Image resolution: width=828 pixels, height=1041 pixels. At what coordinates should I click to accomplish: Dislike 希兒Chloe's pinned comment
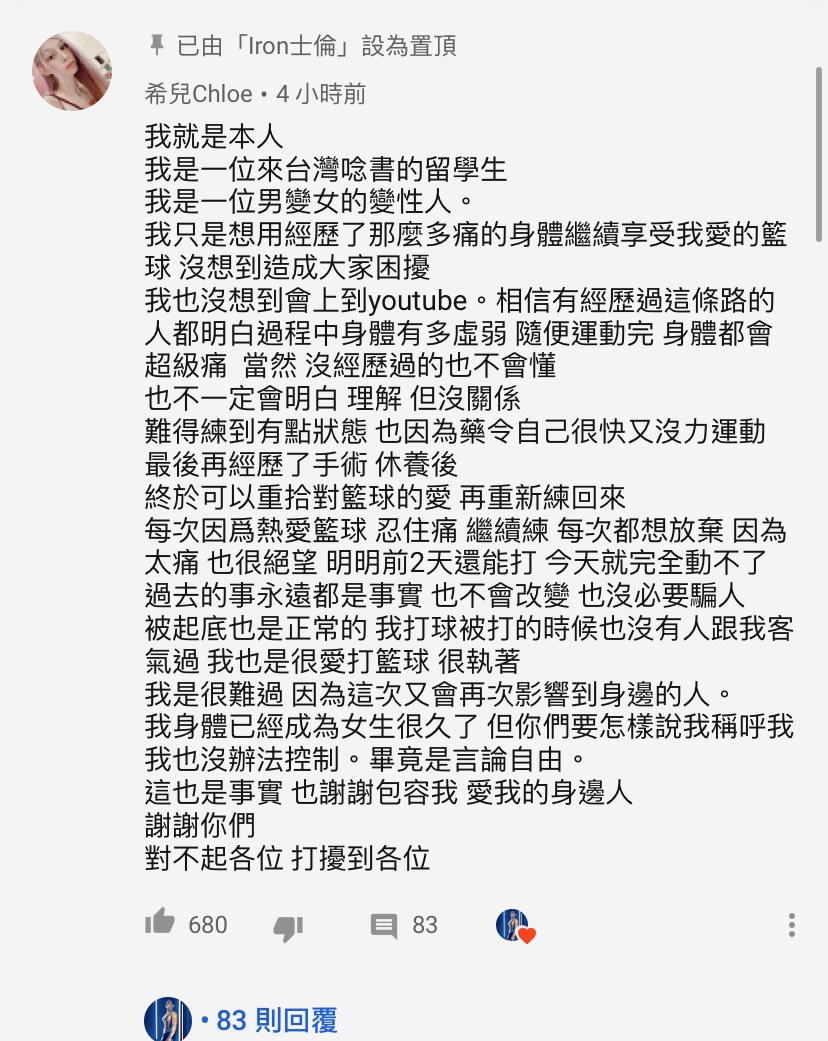(288, 926)
